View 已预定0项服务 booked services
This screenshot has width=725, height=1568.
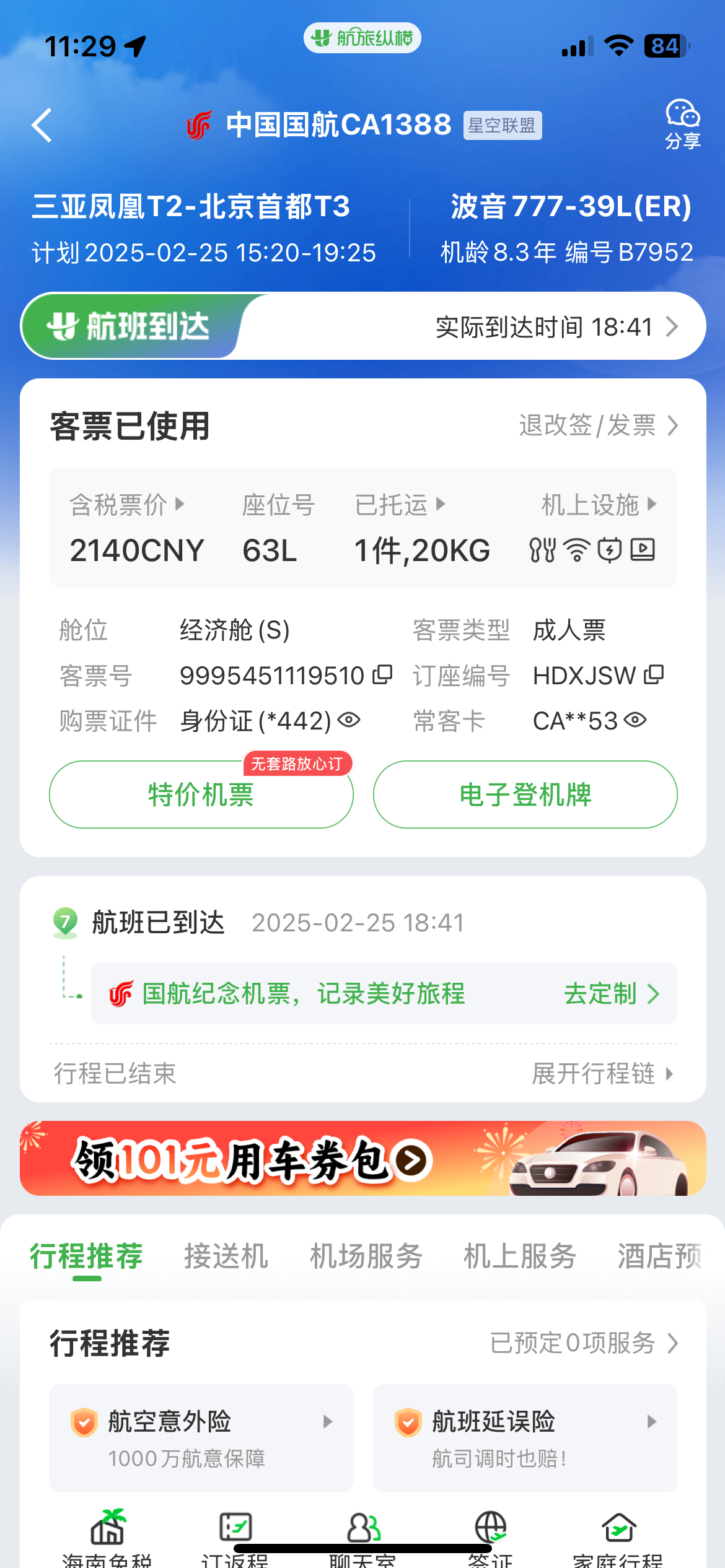pyautogui.click(x=583, y=1343)
